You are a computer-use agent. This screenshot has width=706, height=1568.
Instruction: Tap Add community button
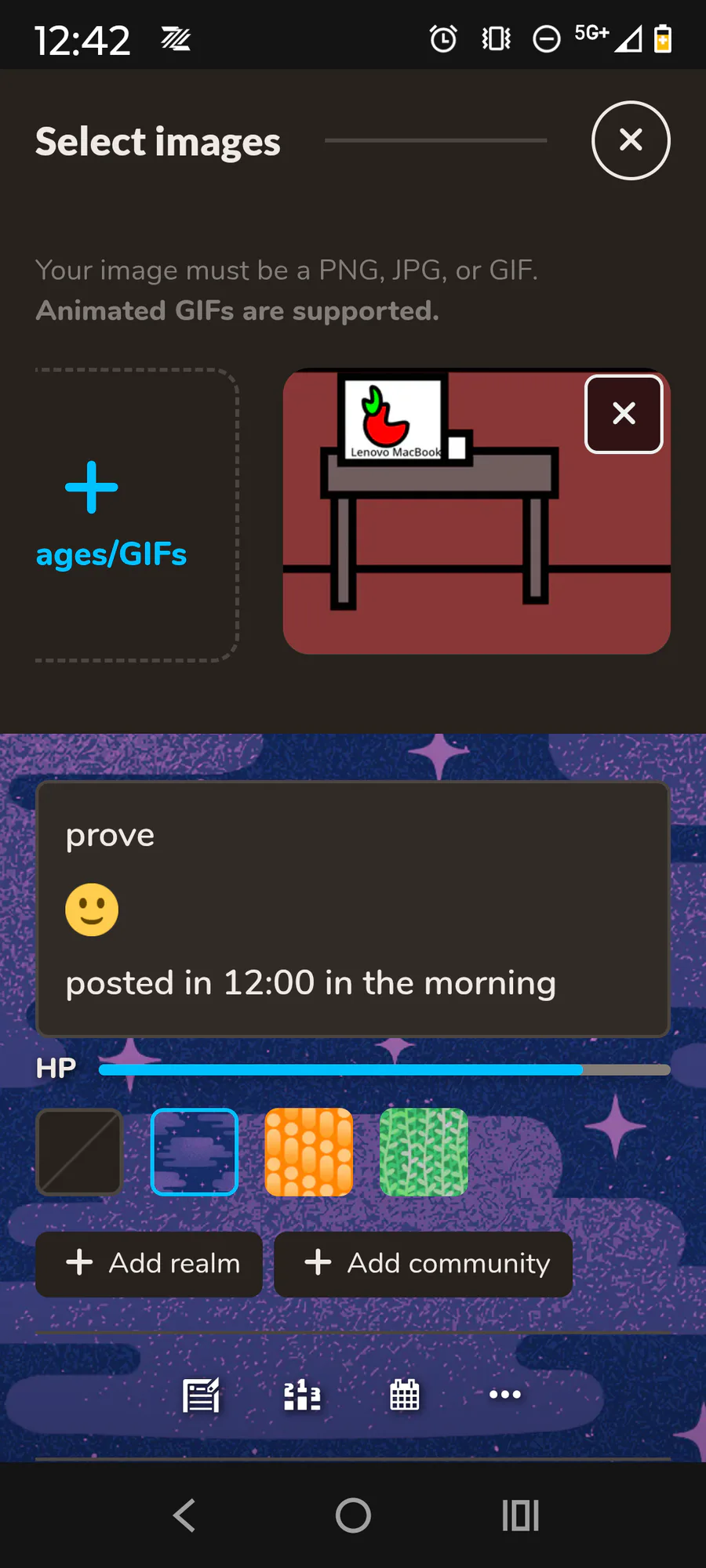pyautogui.click(x=423, y=1264)
